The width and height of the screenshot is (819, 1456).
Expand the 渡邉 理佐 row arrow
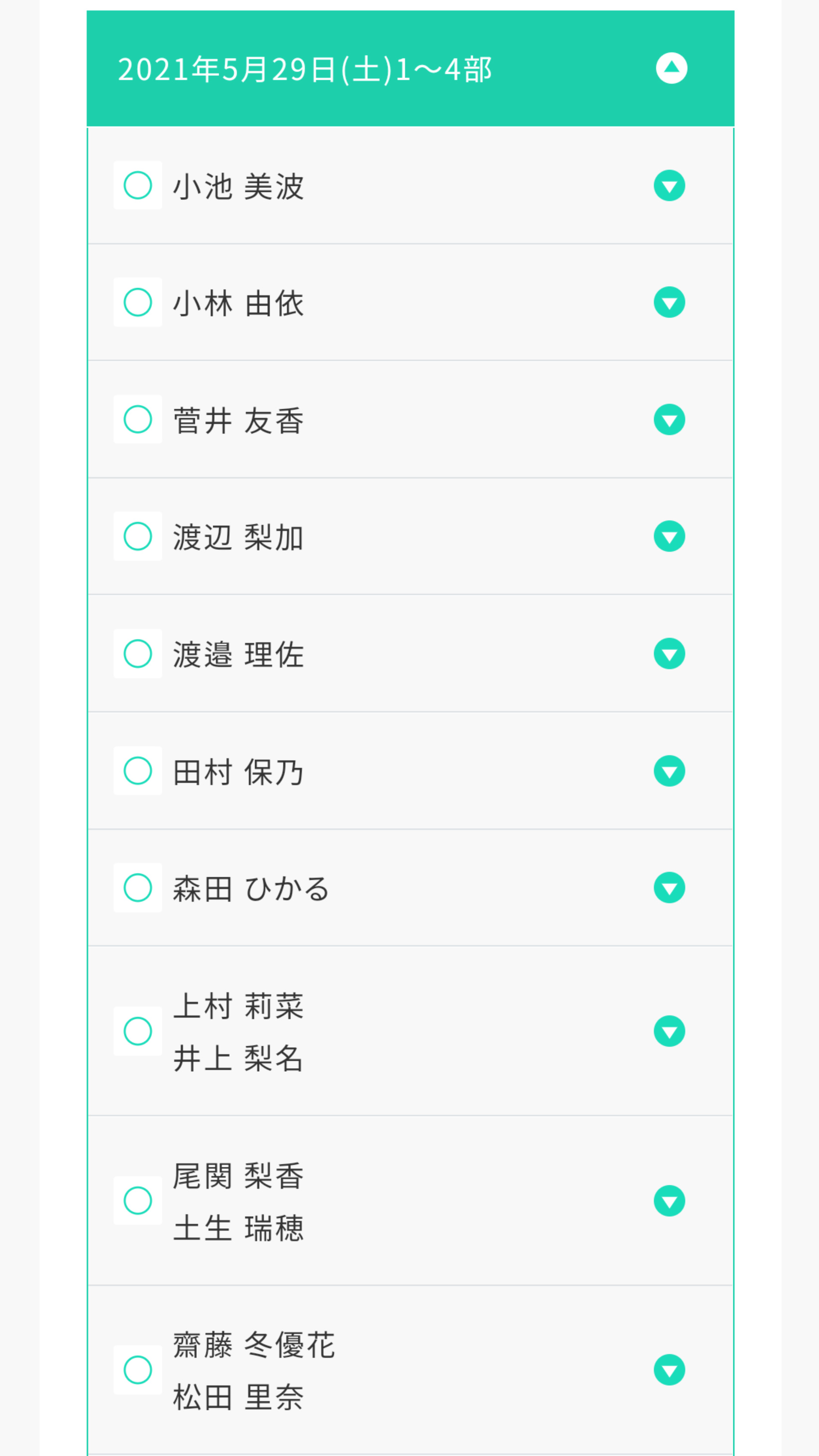click(670, 653)
